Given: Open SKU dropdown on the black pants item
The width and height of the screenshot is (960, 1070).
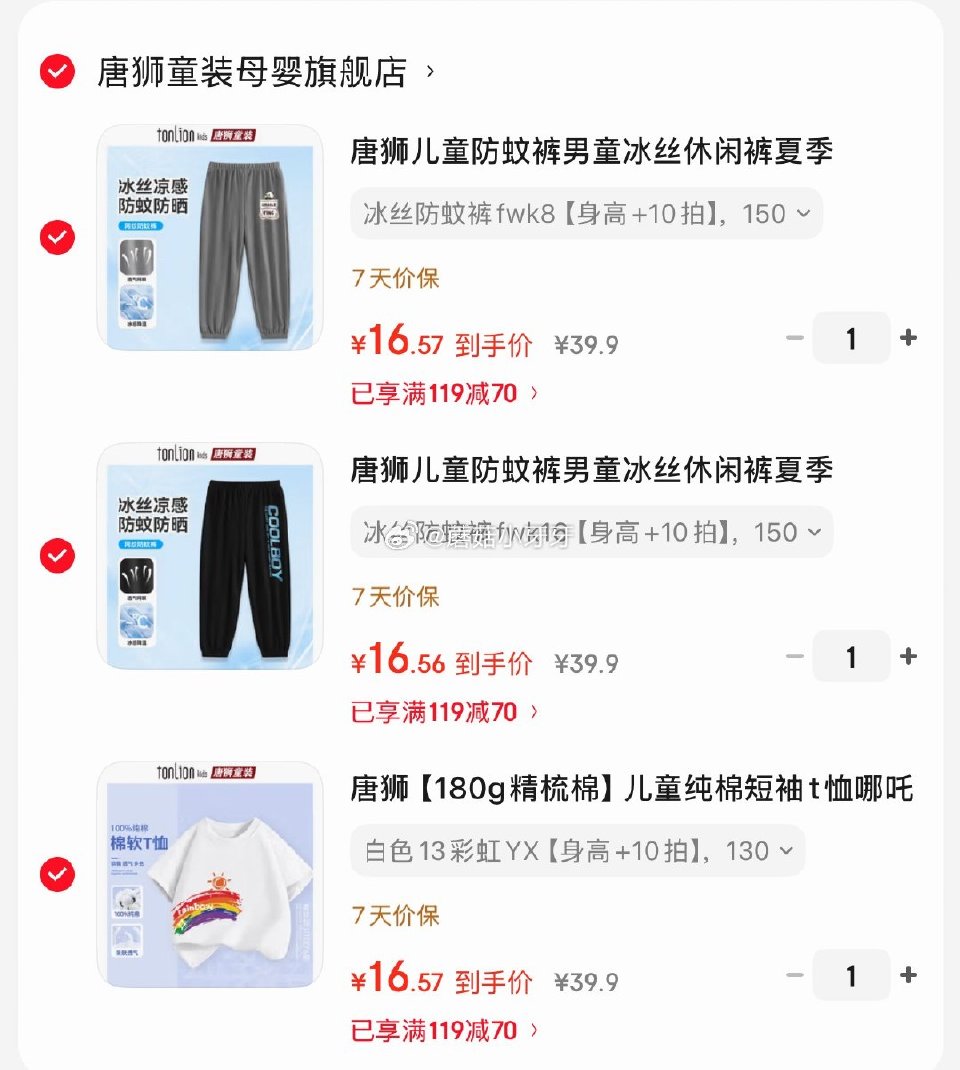Looking at the screenshot, I should click(x=585, y=532).
